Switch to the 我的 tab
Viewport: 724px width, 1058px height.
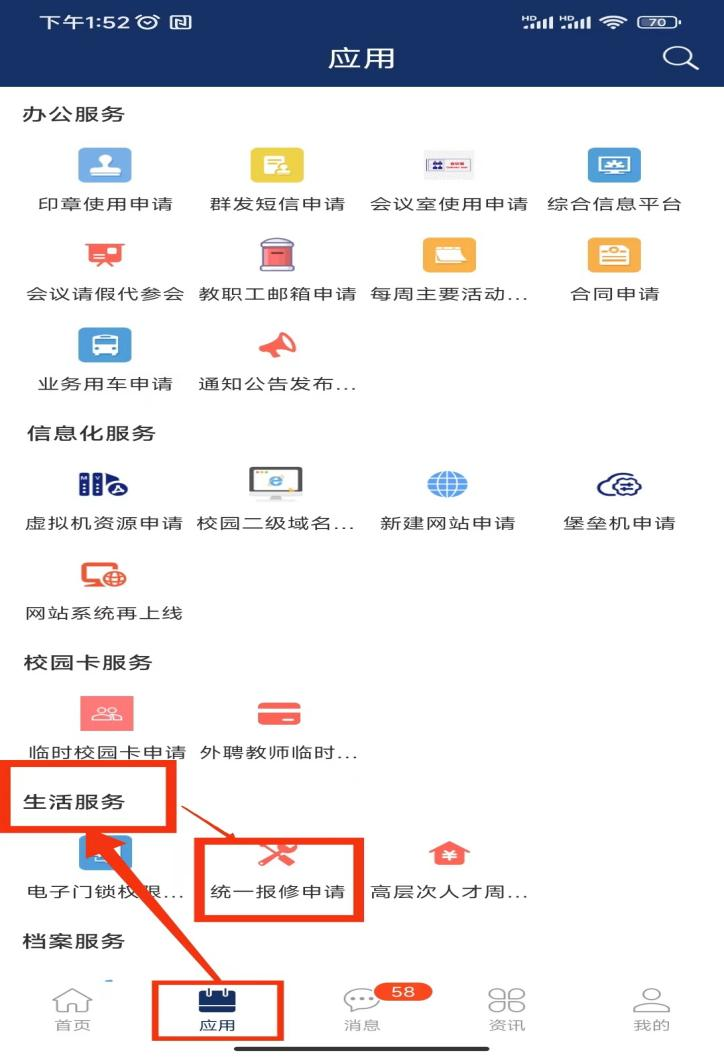point(651,1009)
